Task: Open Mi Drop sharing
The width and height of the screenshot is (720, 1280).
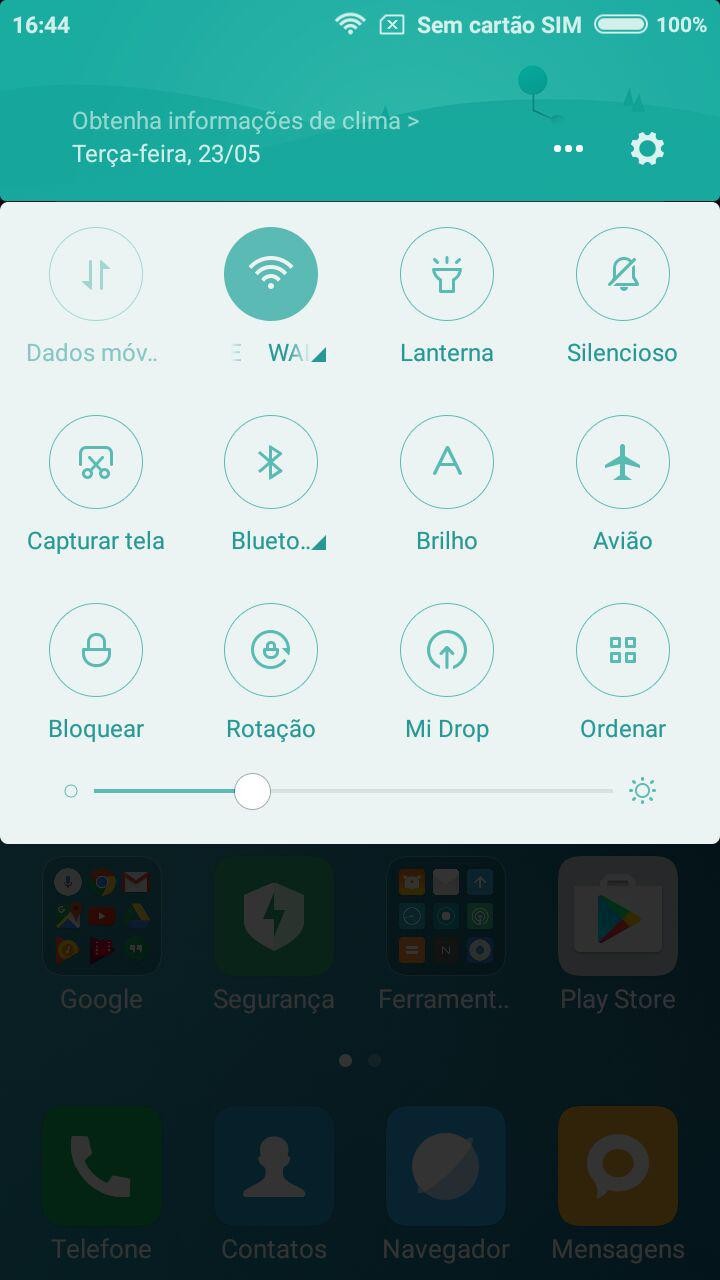Action: click(x=447, y=650)
